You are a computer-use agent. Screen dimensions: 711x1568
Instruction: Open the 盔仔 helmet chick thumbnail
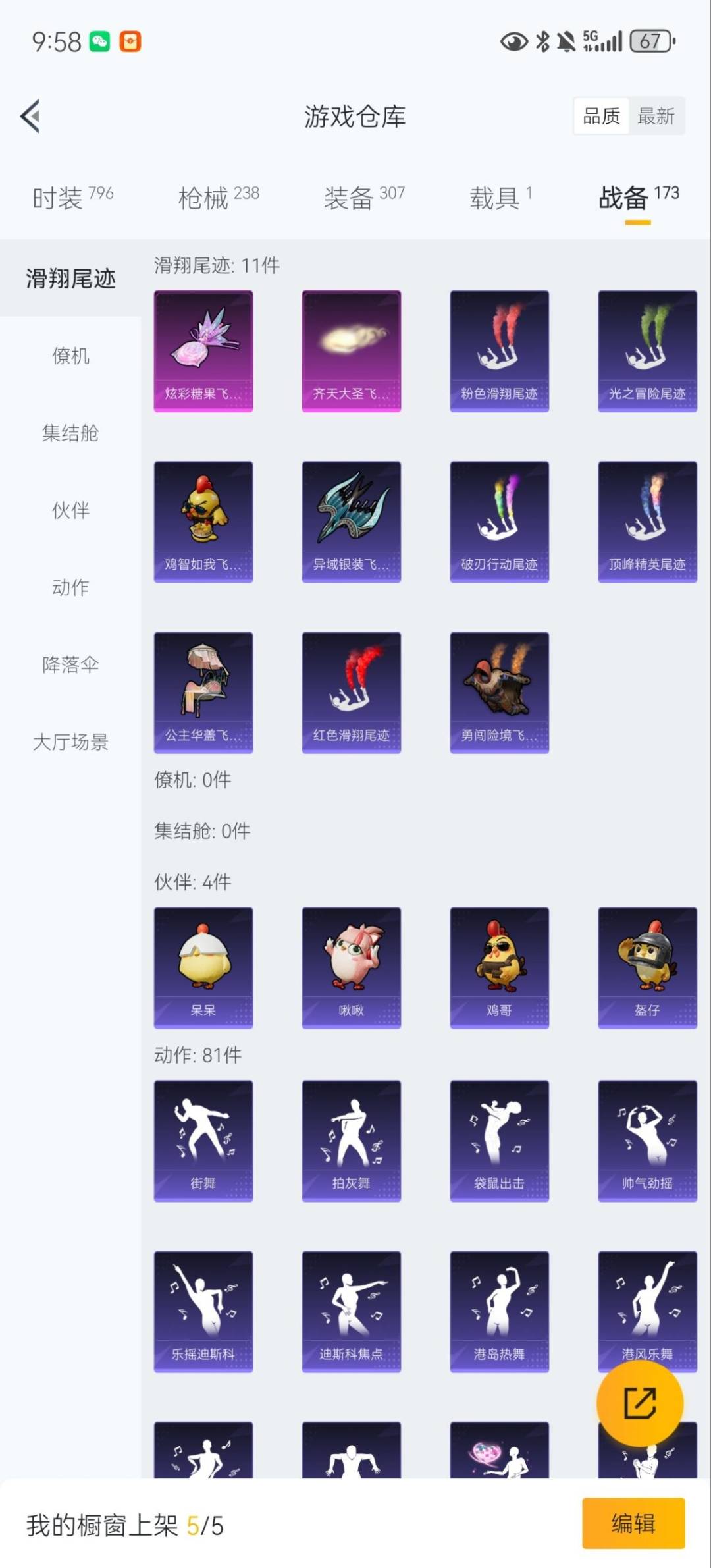pyautogui.click(x=647, y=967)
